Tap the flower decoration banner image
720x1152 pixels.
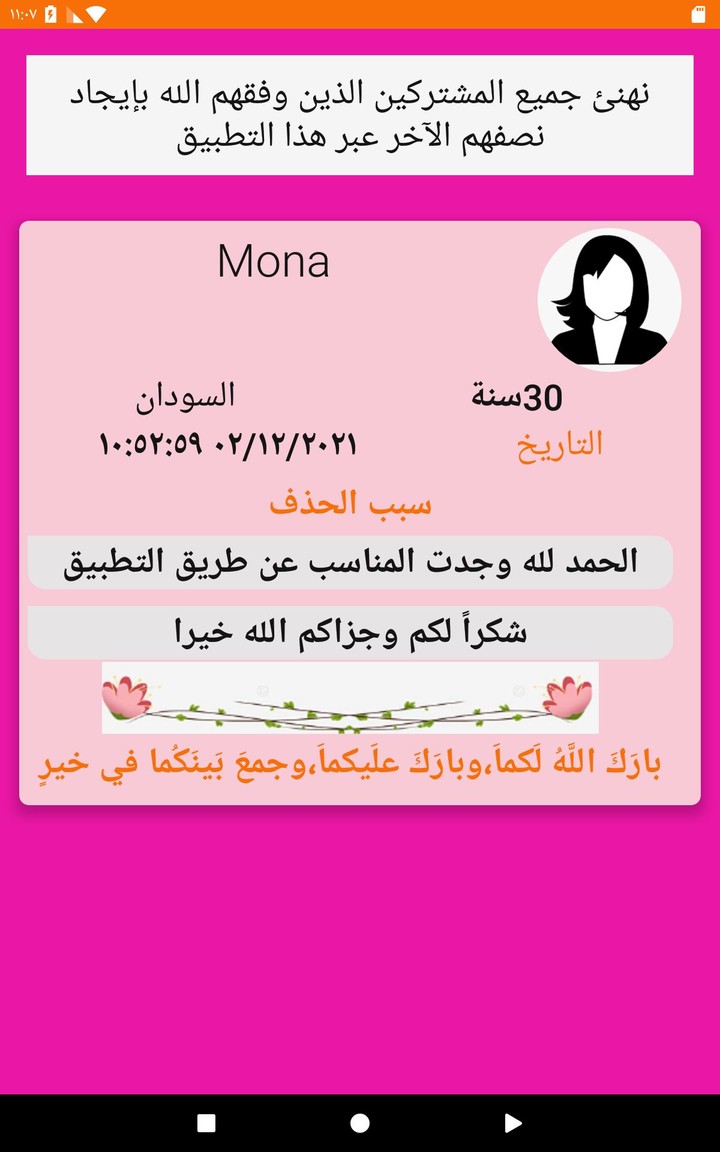click(348, 698)
